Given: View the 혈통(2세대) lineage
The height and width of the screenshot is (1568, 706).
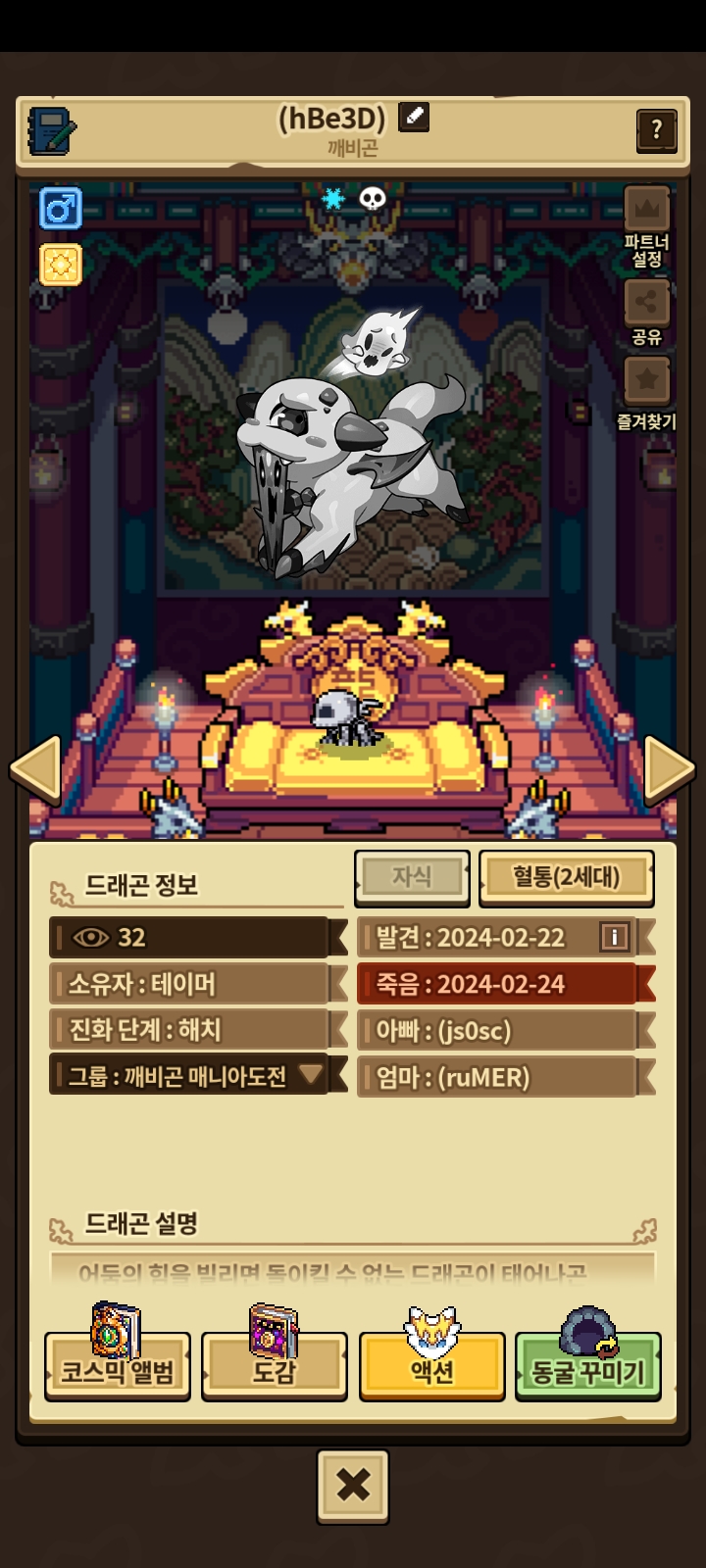Looking at the screenshot, I should 566,877.
